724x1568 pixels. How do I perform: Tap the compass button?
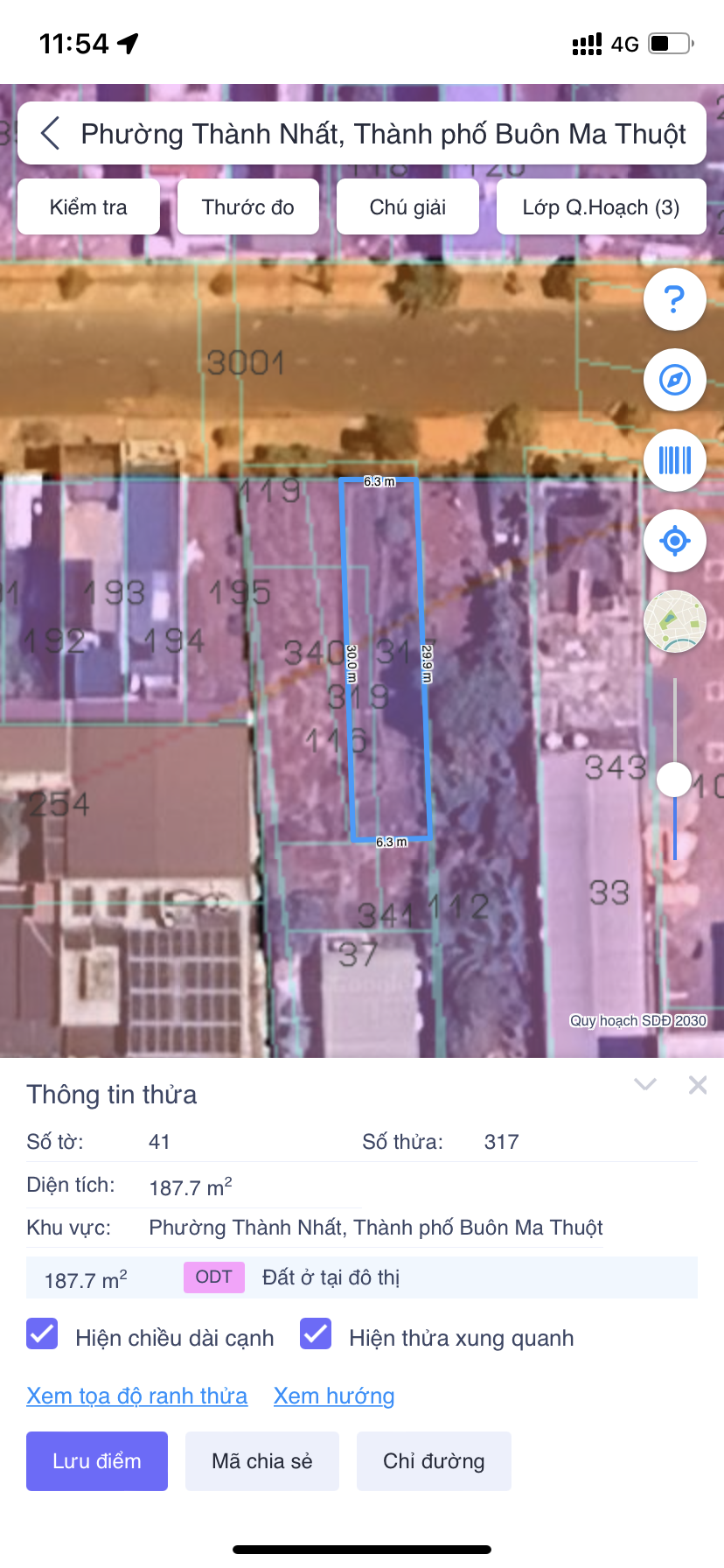(674, 380)
